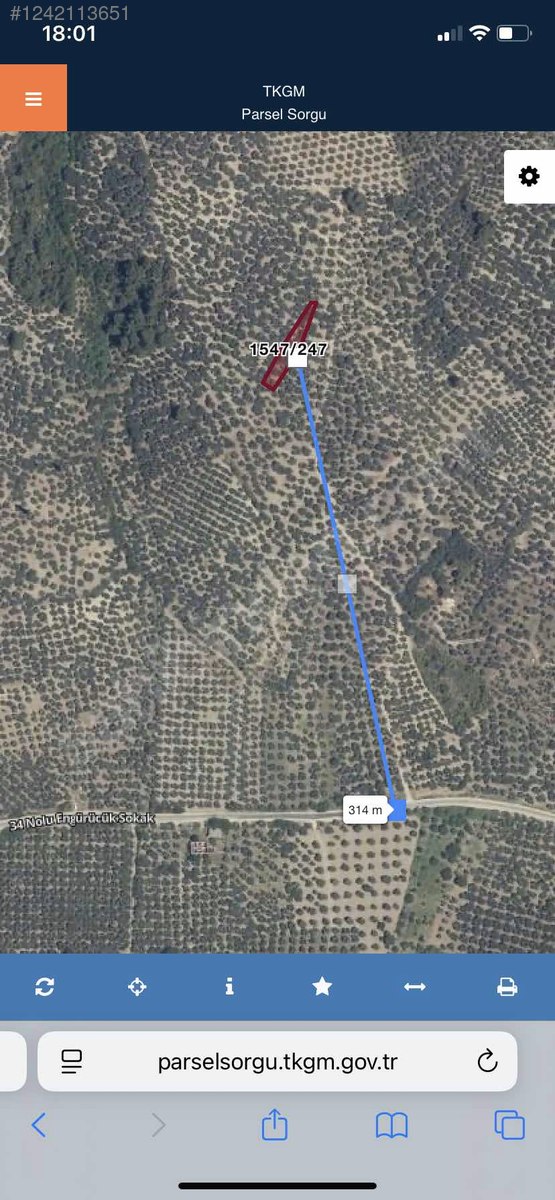Screen dimensions: 555x1200
Task: Tap the parselsorgu.tkgm.gov.tr address bar
Action: tap(277, 1062)
